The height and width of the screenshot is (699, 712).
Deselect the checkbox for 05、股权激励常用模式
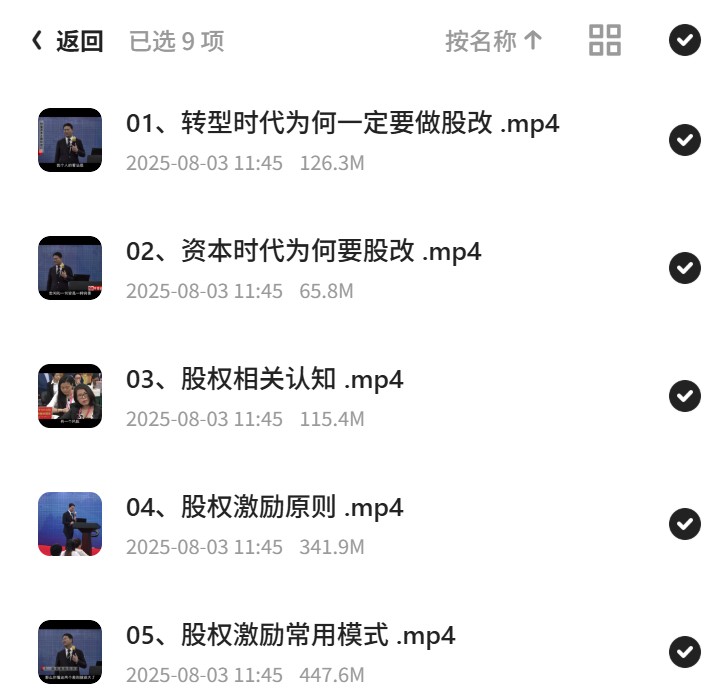point(684,652)
